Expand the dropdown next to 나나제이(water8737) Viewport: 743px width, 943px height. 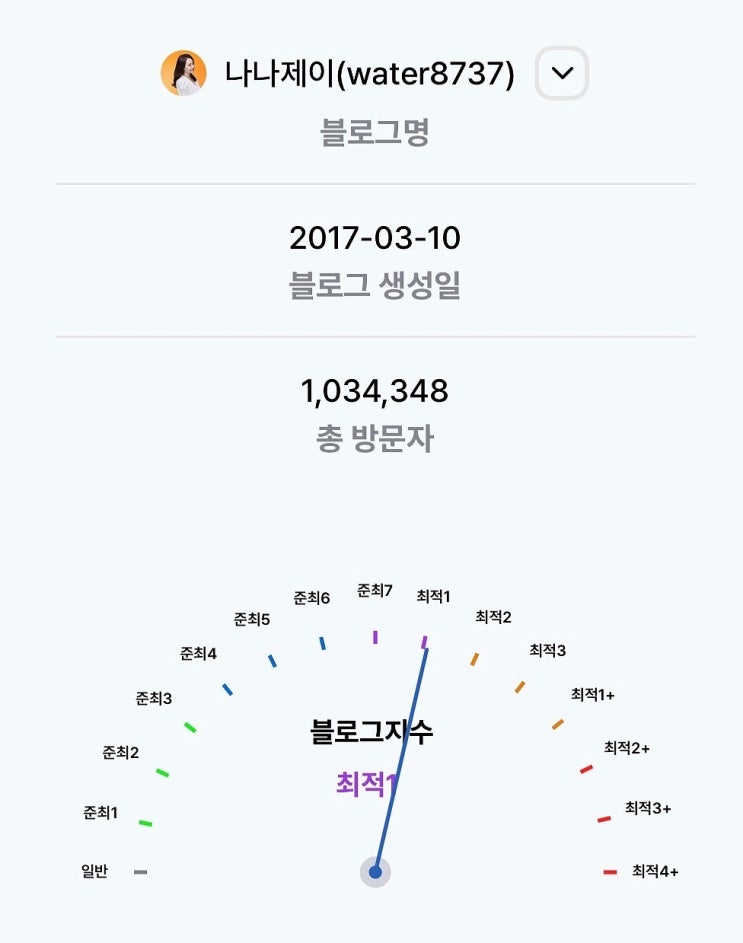[562, 73]
